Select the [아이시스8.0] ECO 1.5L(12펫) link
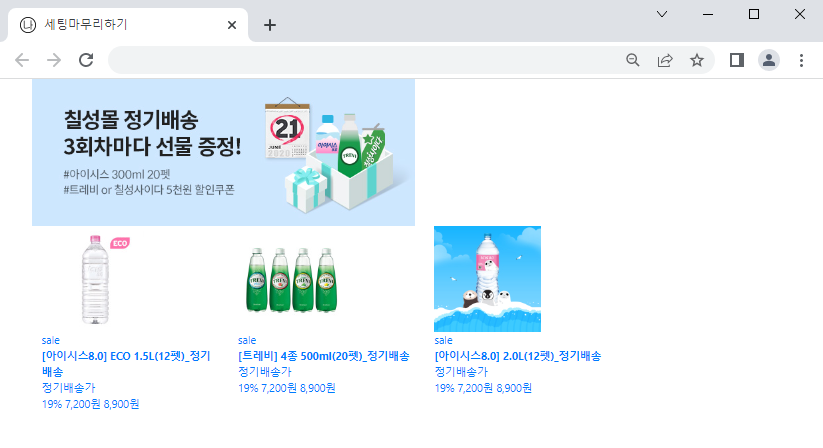This screenshot has width=823, height=448. pos(126,356)
